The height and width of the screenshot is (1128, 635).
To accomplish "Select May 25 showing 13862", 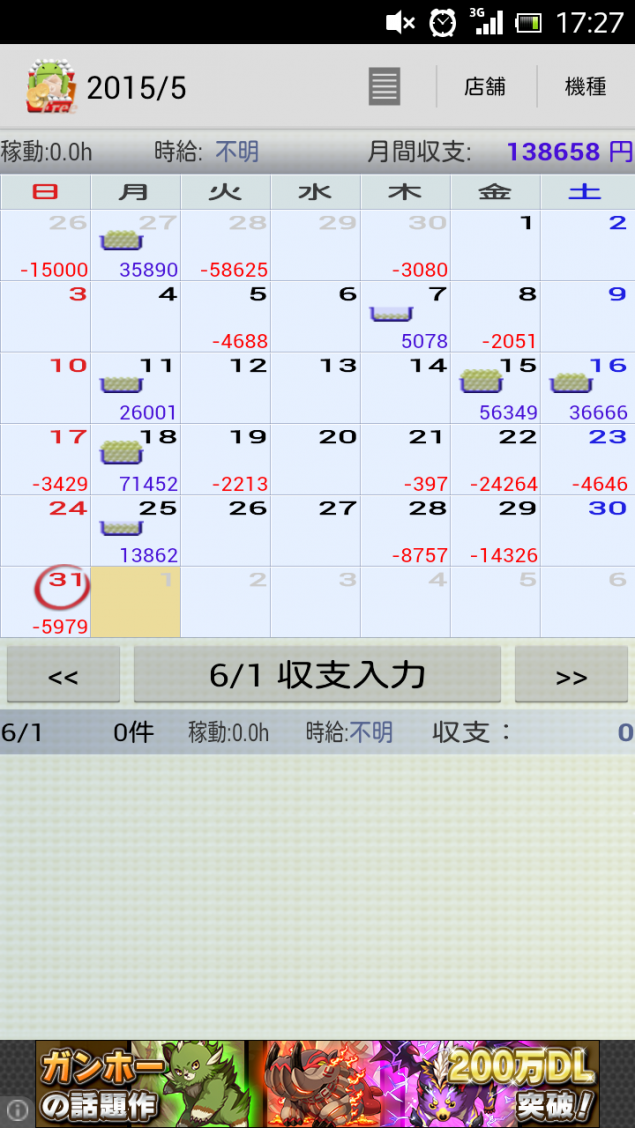I will point(135,530).
